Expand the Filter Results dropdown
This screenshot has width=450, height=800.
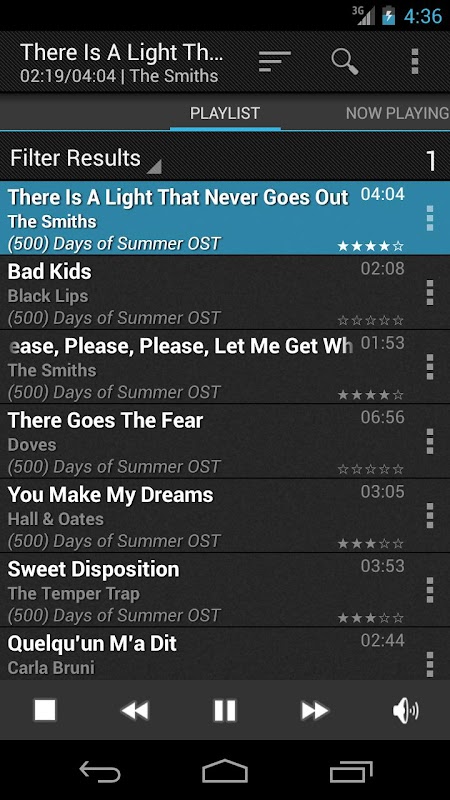[86, 158]
